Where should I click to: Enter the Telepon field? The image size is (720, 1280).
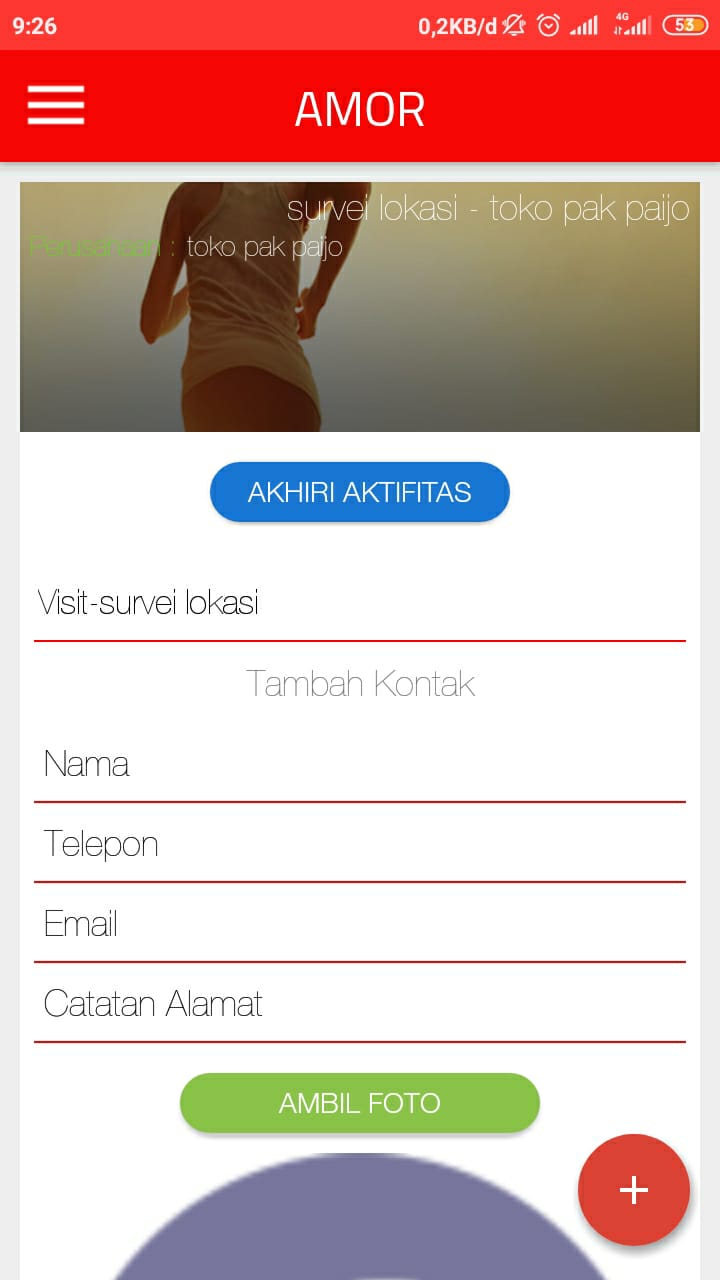tap(360, 845)
